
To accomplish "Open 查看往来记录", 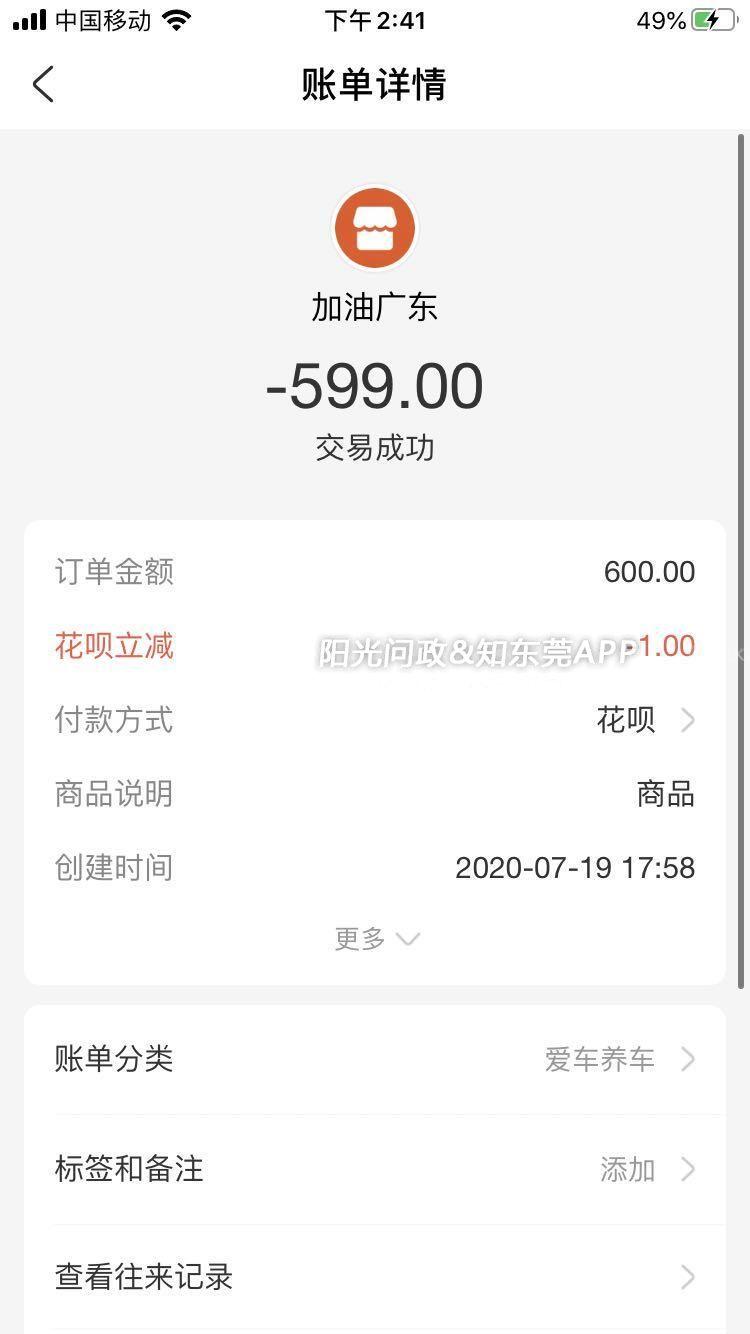I will tap(374, 1277).
